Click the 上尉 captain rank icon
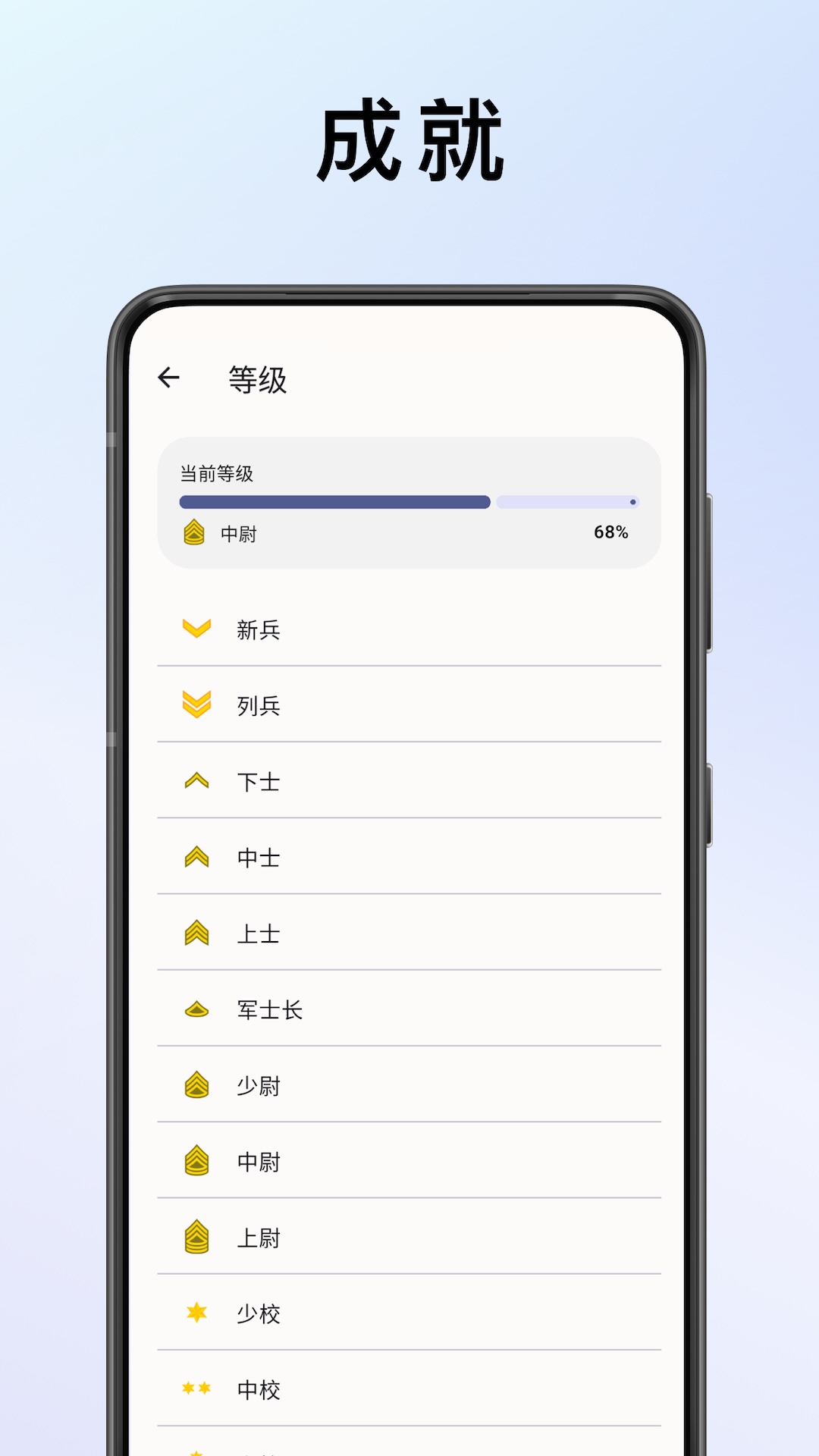Screen dimensions: 819x1456 click(x=196, y=1238)
